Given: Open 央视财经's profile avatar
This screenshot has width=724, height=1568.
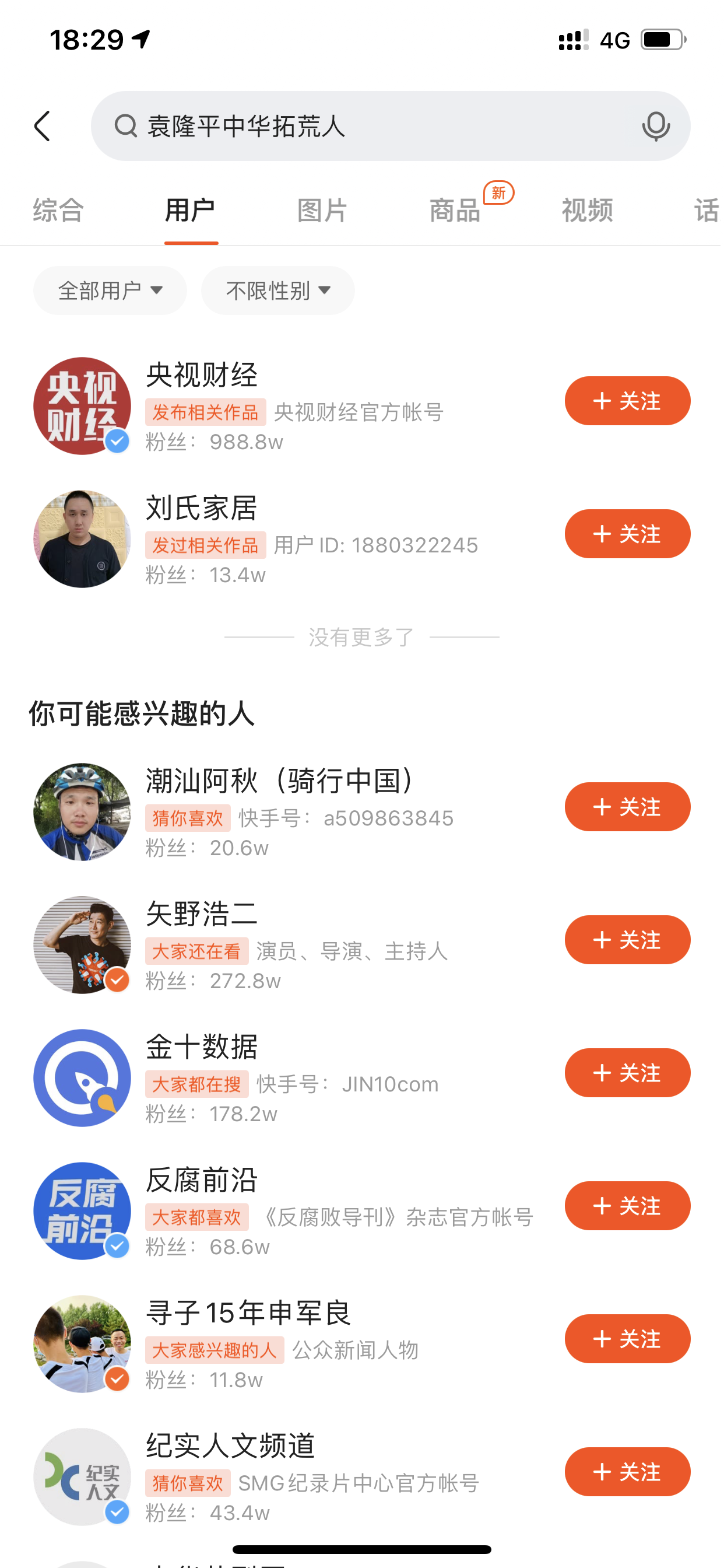Looking at the screenshot, I should tap(82, 405).
